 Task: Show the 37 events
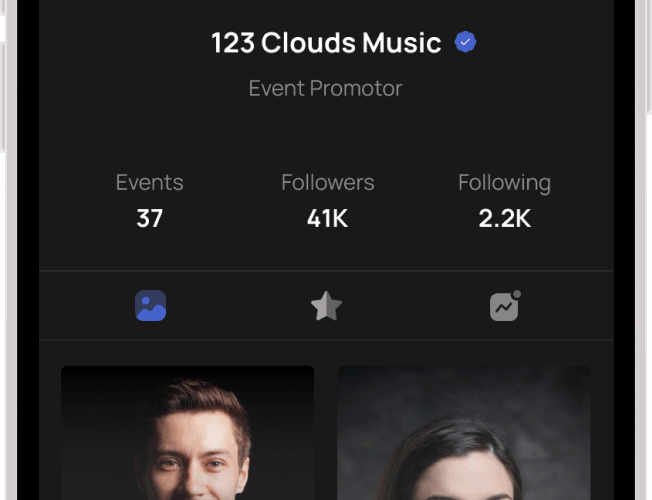coord(150,201)
